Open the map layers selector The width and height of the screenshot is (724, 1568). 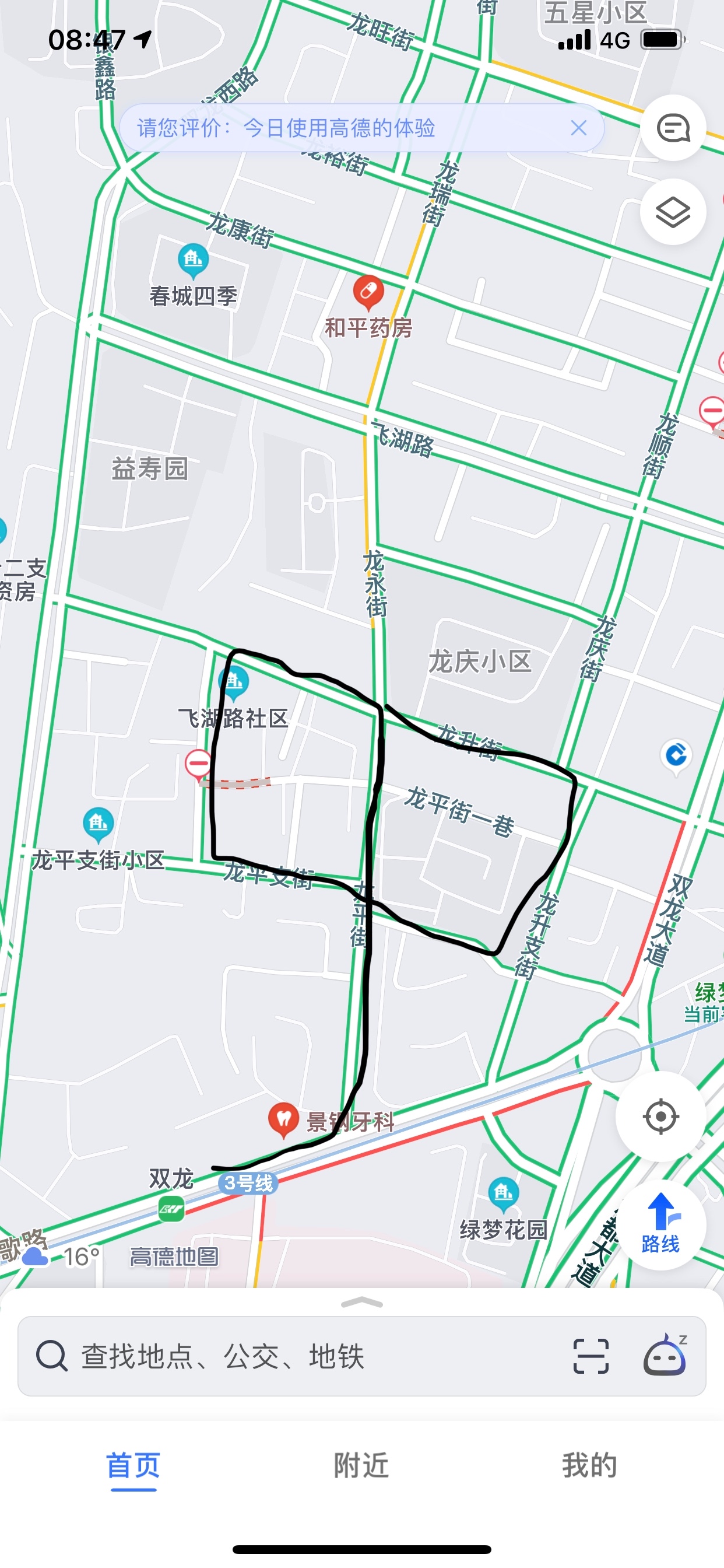[673, 212]
